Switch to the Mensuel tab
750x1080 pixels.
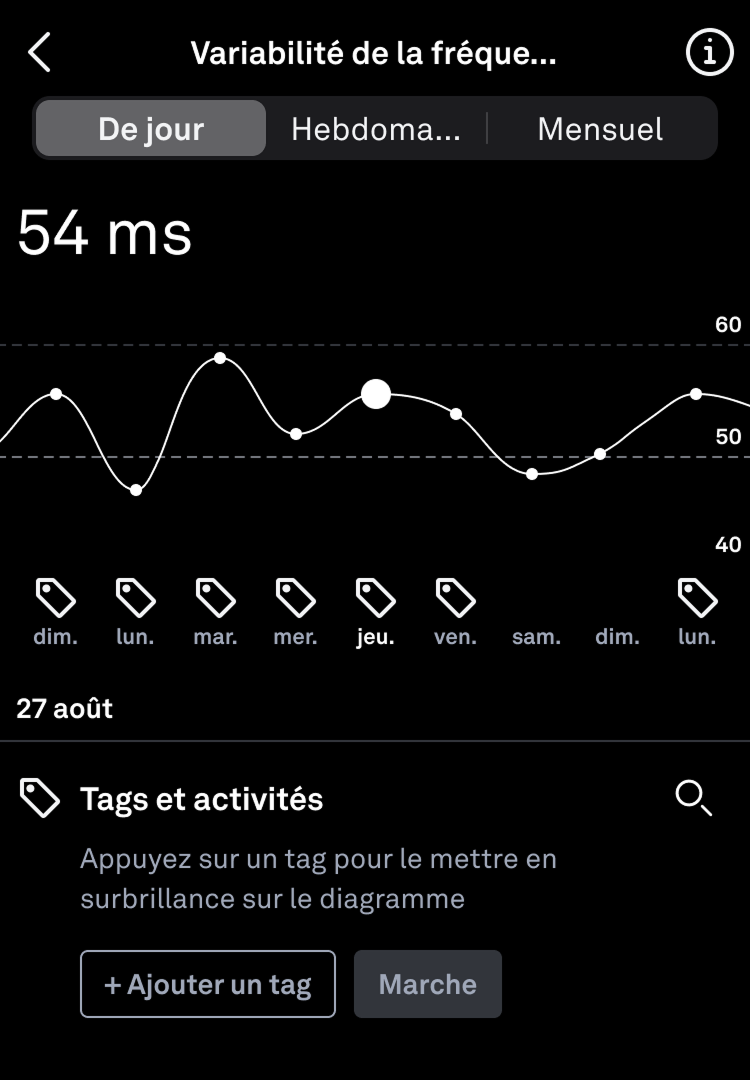click(600, 129)
